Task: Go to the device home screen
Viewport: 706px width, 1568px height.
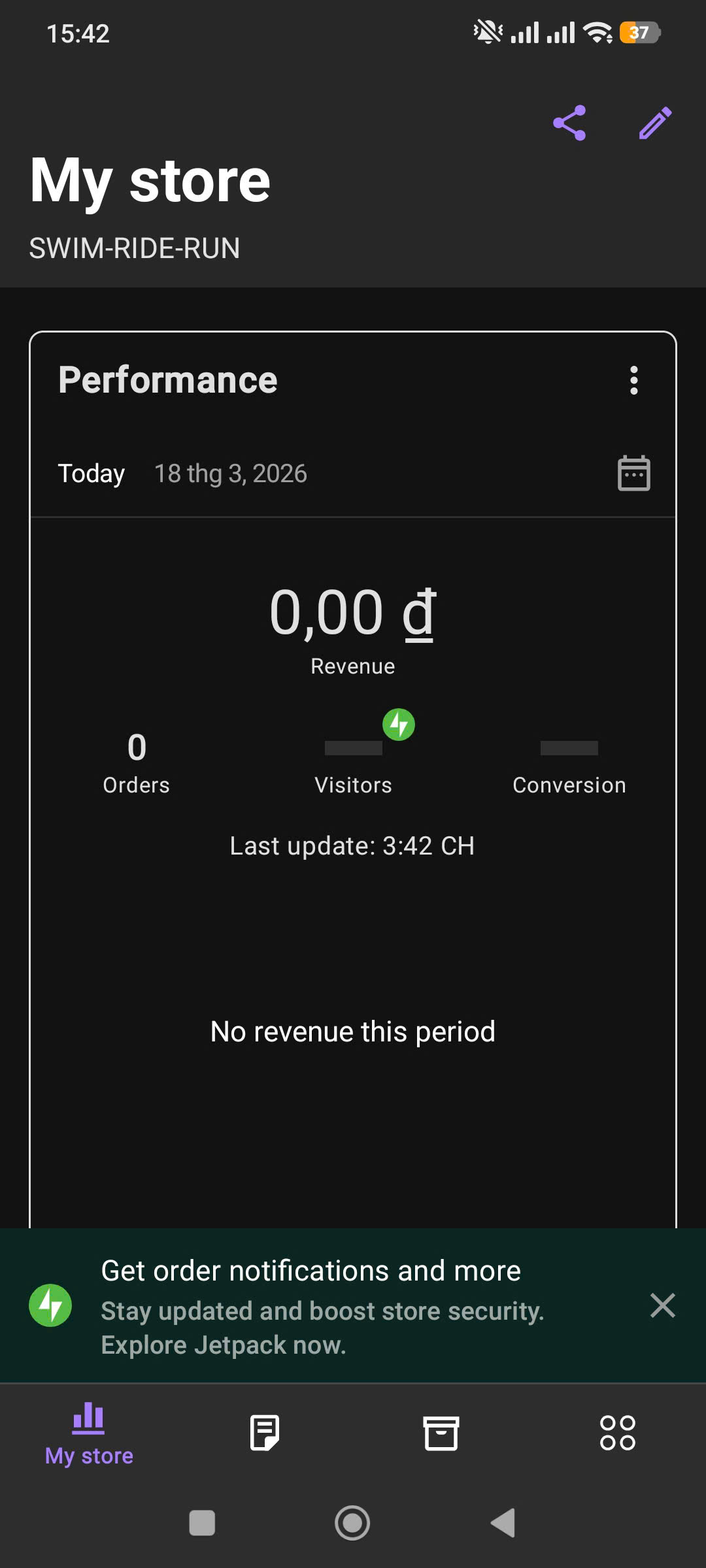Action: click(352, 1523)
